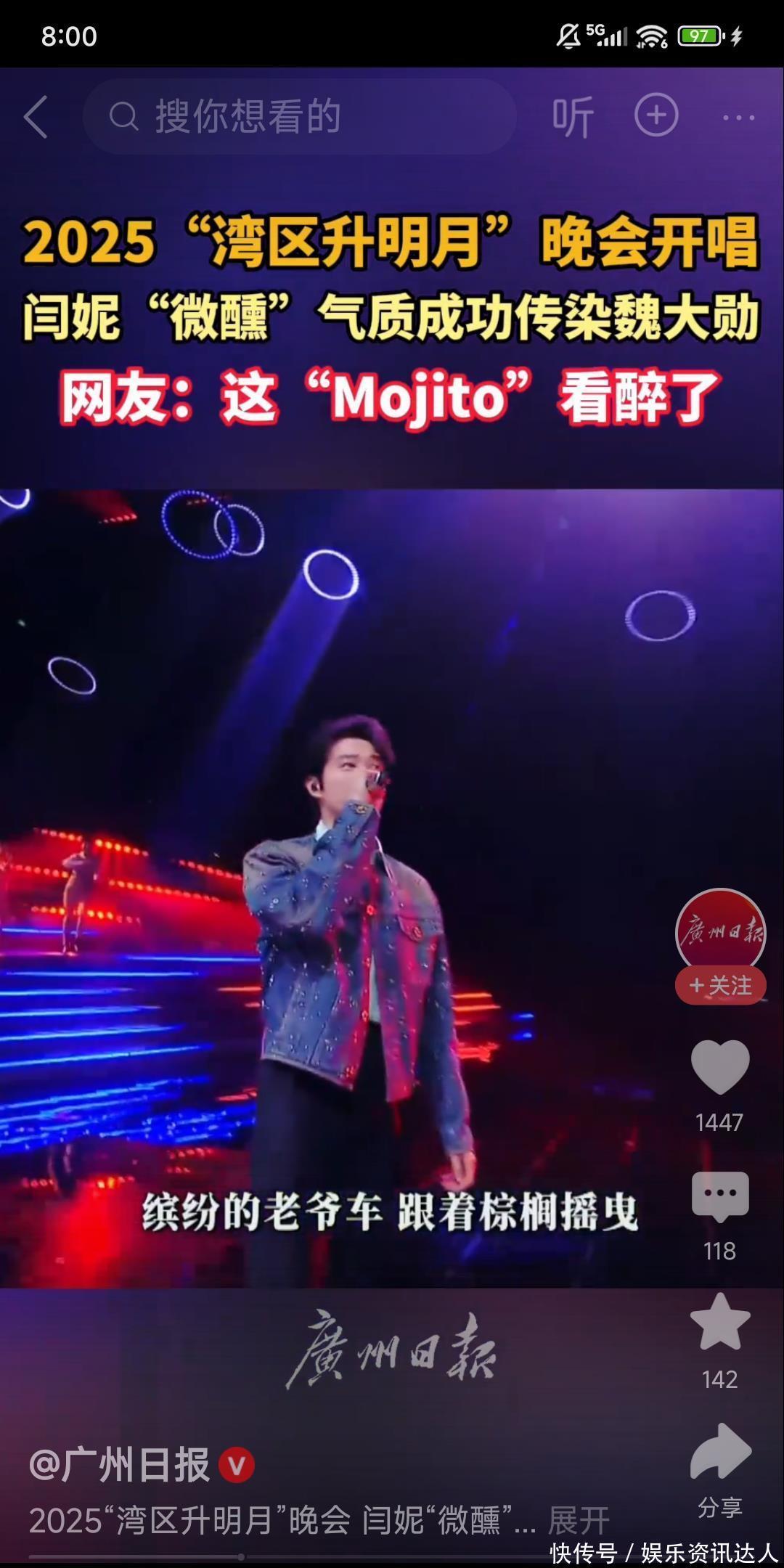Image resolution: width=784 pixels, height=1568 pixels.
Task: Open the comments with 118 replies
Action: click(x=719, y=1196)
